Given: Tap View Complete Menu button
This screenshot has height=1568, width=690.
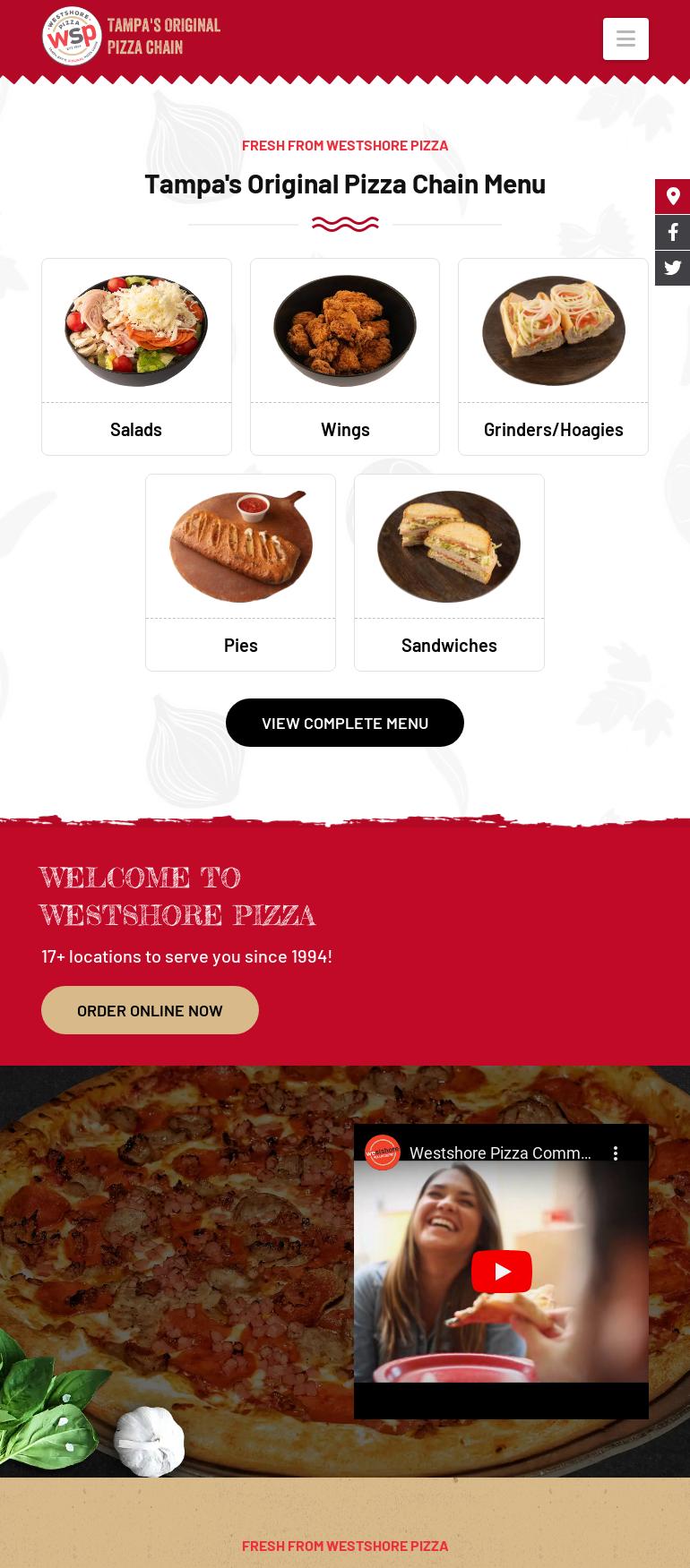Looking at the screenshot, I should pyautogui.click(x=345, y=723).
